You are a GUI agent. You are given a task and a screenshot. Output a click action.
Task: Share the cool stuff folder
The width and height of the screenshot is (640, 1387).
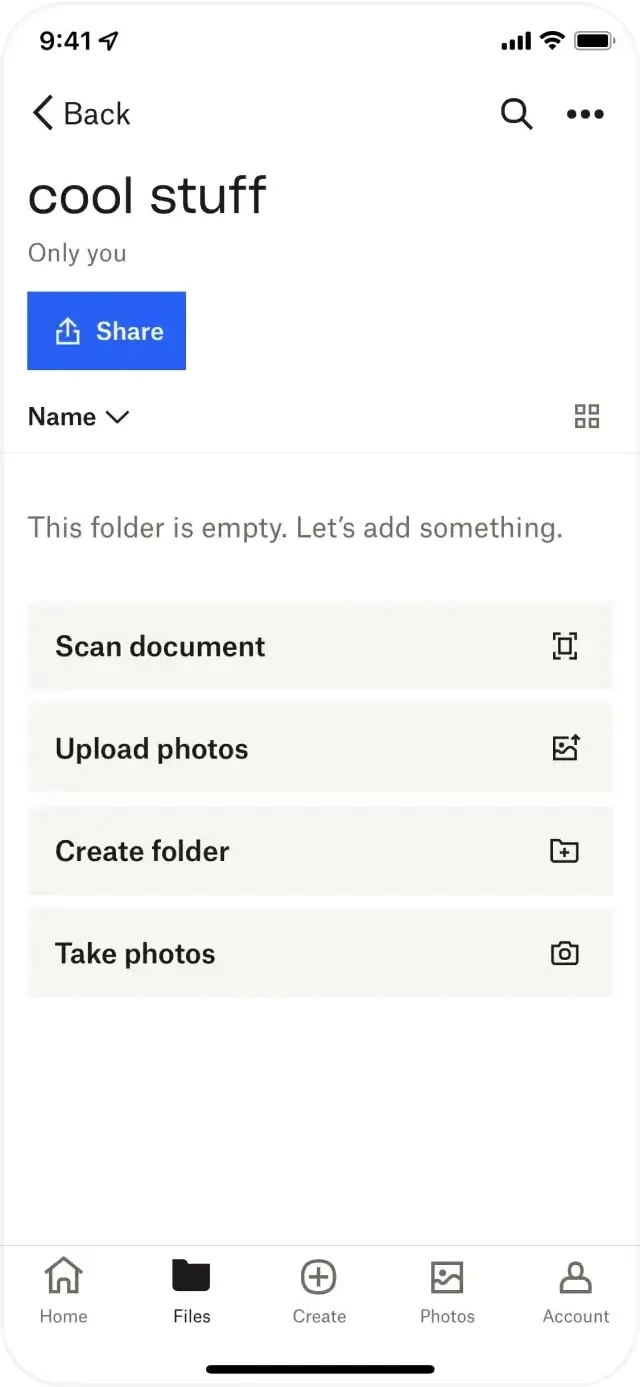107,331
